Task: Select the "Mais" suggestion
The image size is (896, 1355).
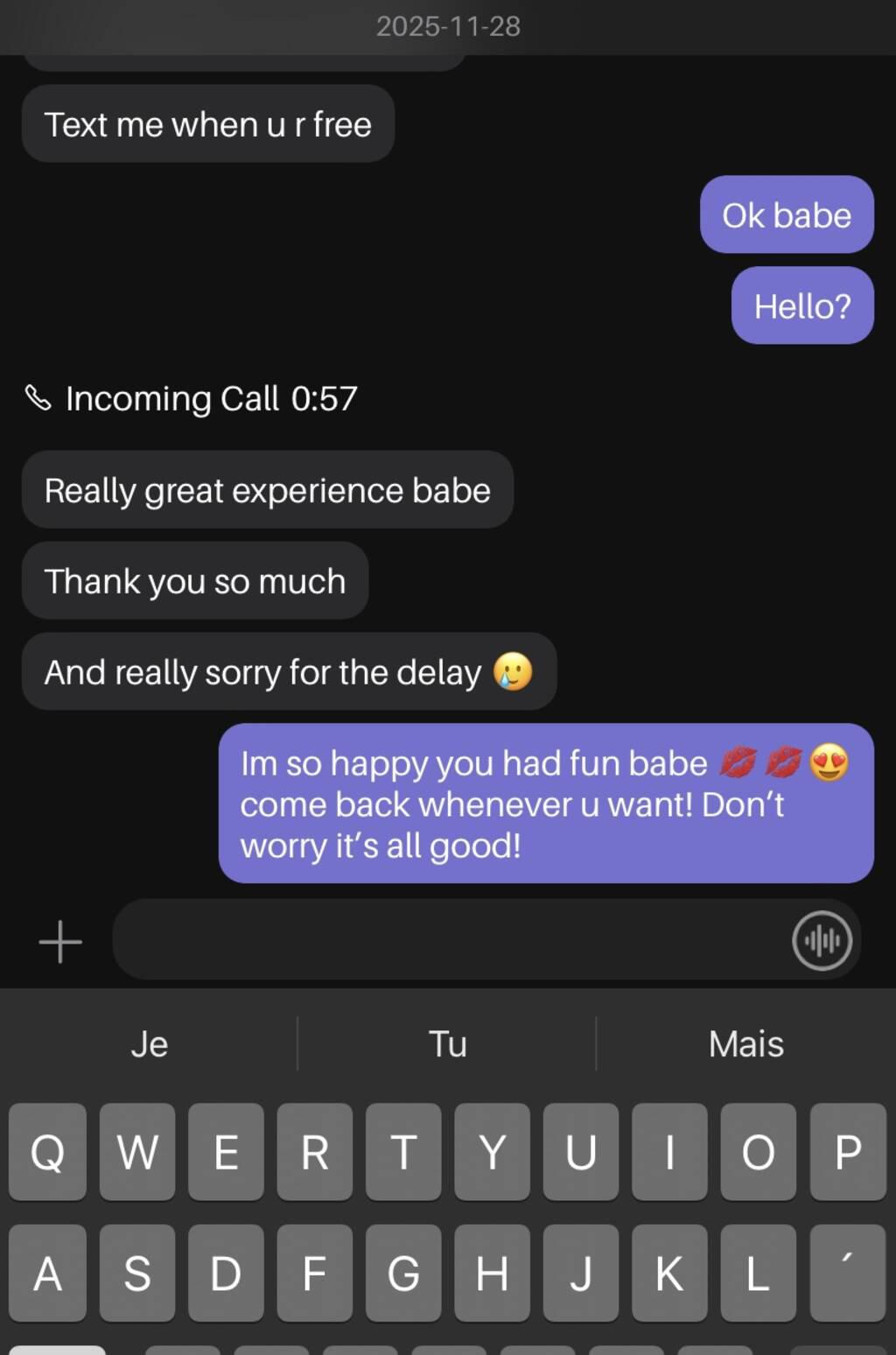Action: click(745, 1043)
